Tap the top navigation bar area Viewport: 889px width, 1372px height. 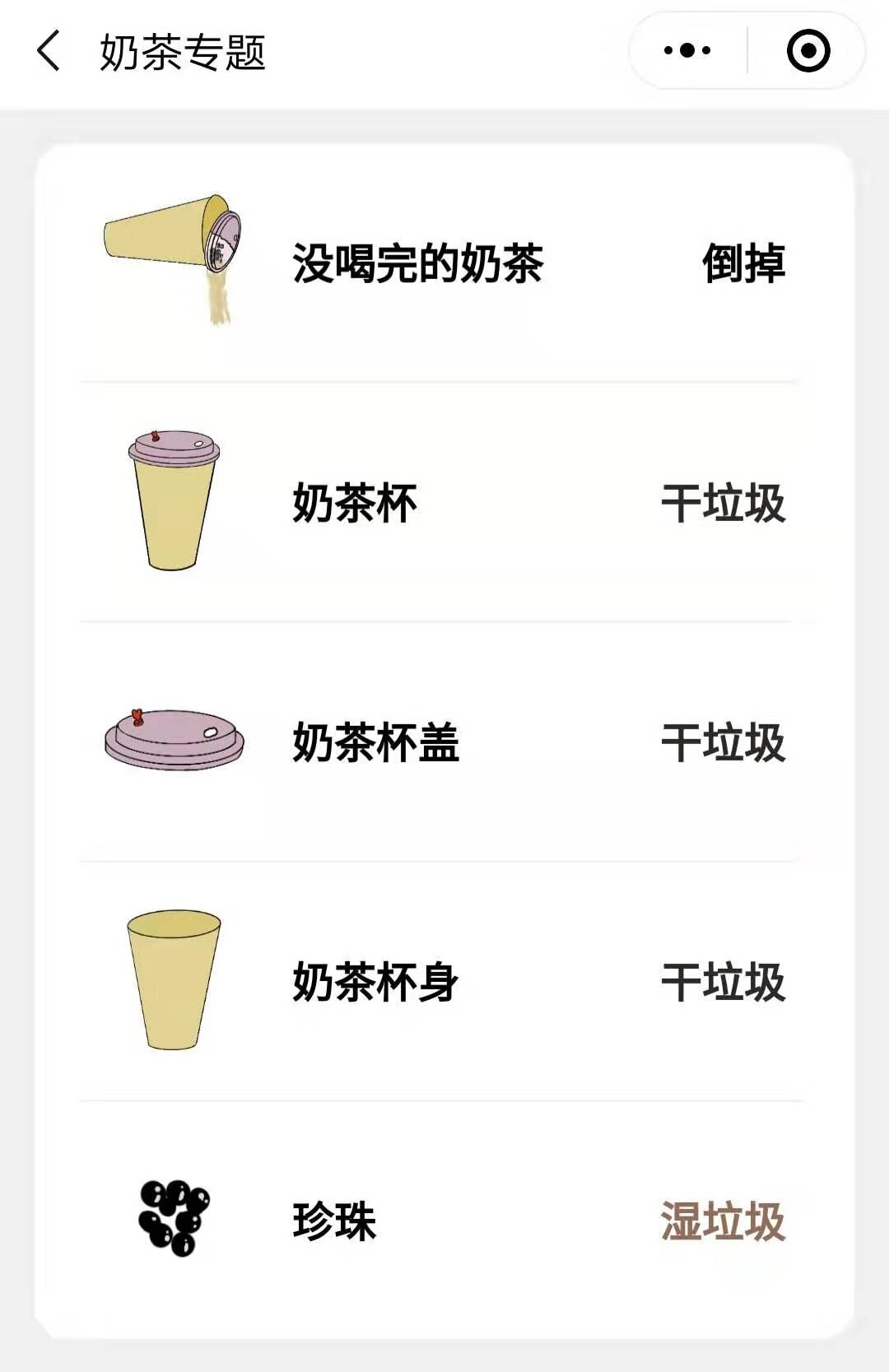click(444, 51)
